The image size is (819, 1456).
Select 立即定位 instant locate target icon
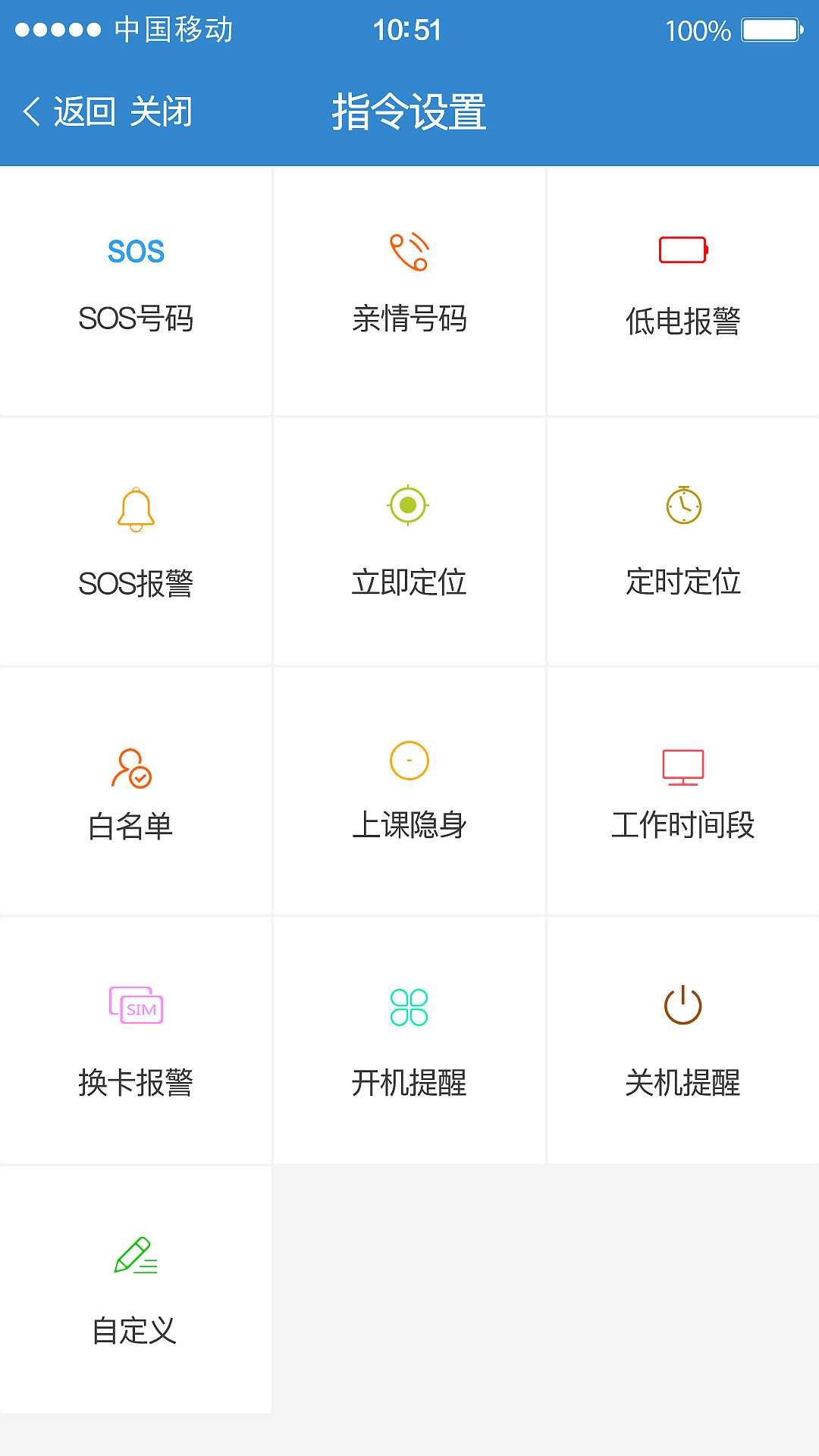coord(409,504)
